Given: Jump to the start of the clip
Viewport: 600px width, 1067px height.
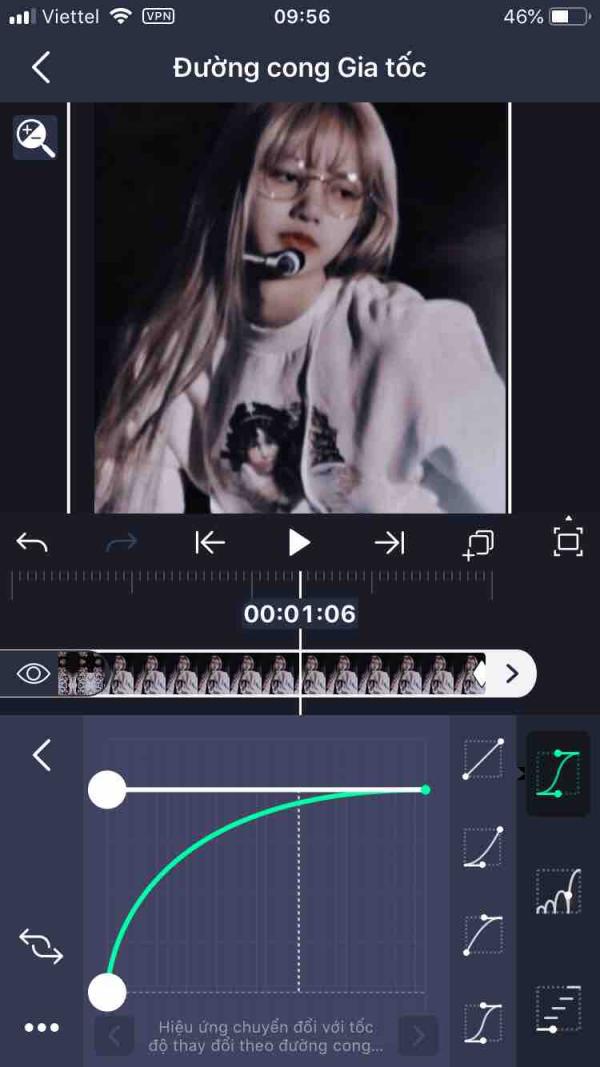Looking at the screenshot, I should click(209, 543).
